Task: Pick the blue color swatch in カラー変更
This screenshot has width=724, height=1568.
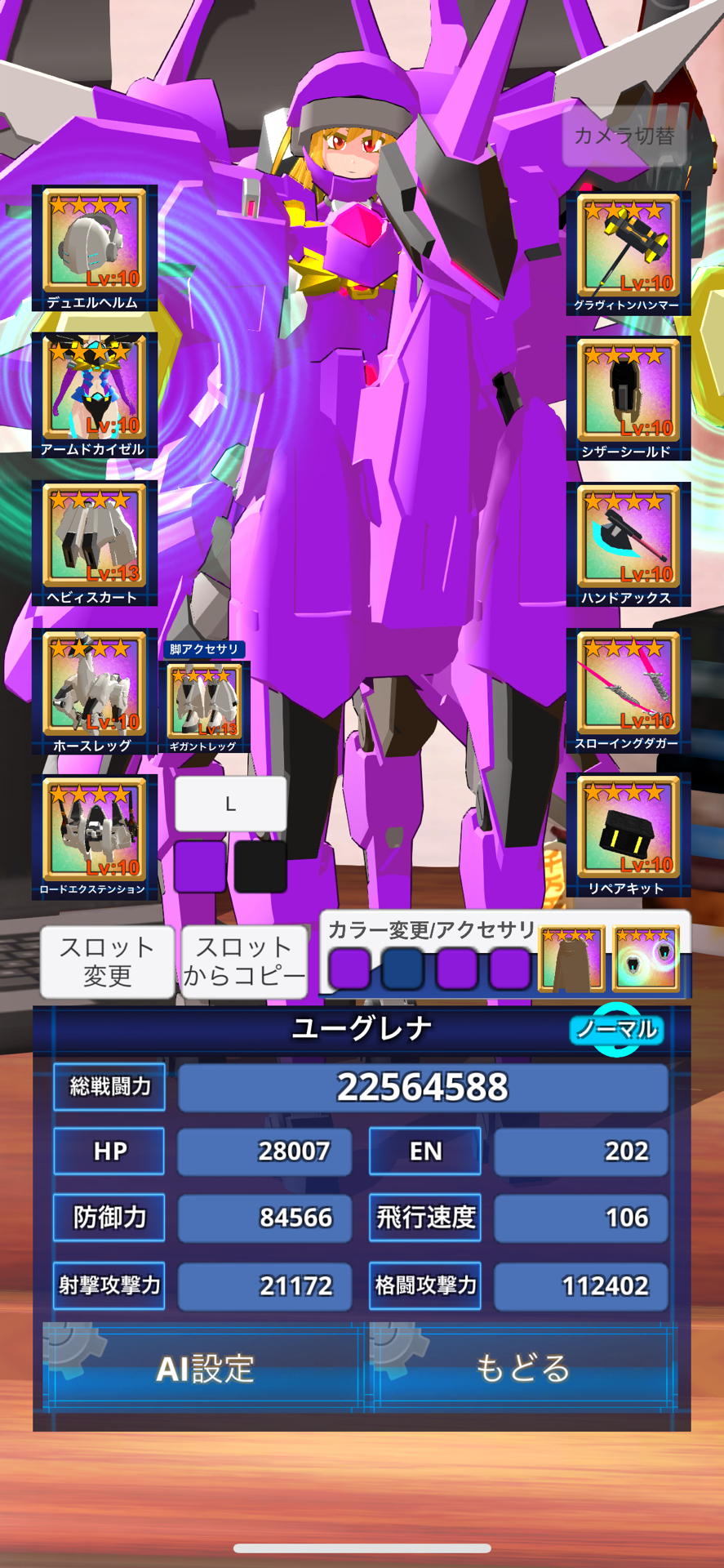Action: pyautogui.click(x=402, y=969)
